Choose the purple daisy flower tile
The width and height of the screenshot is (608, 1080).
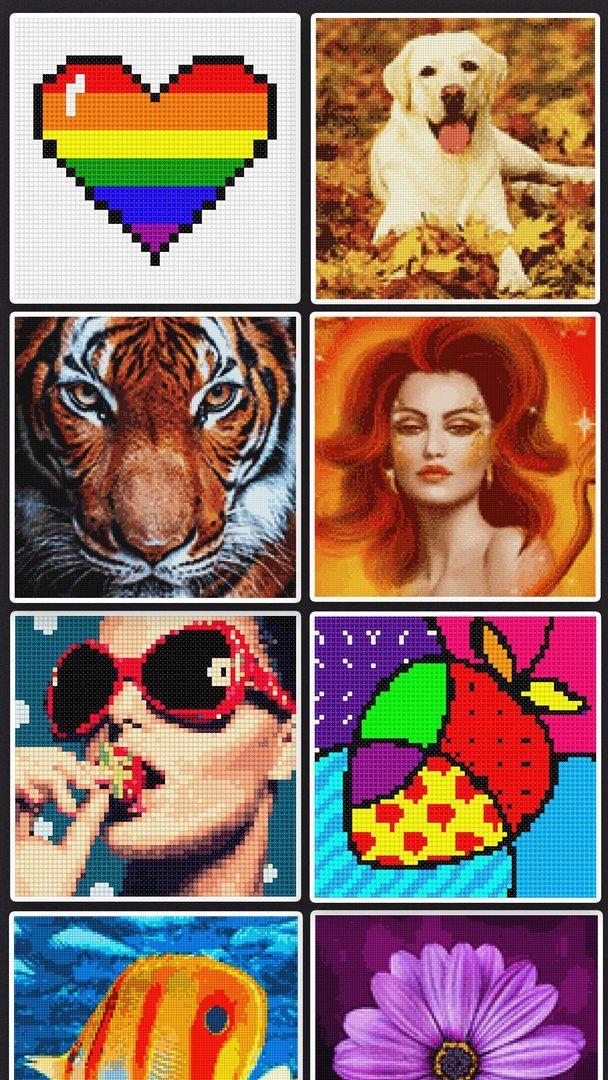pyautogui.click(x=455, y=998)
